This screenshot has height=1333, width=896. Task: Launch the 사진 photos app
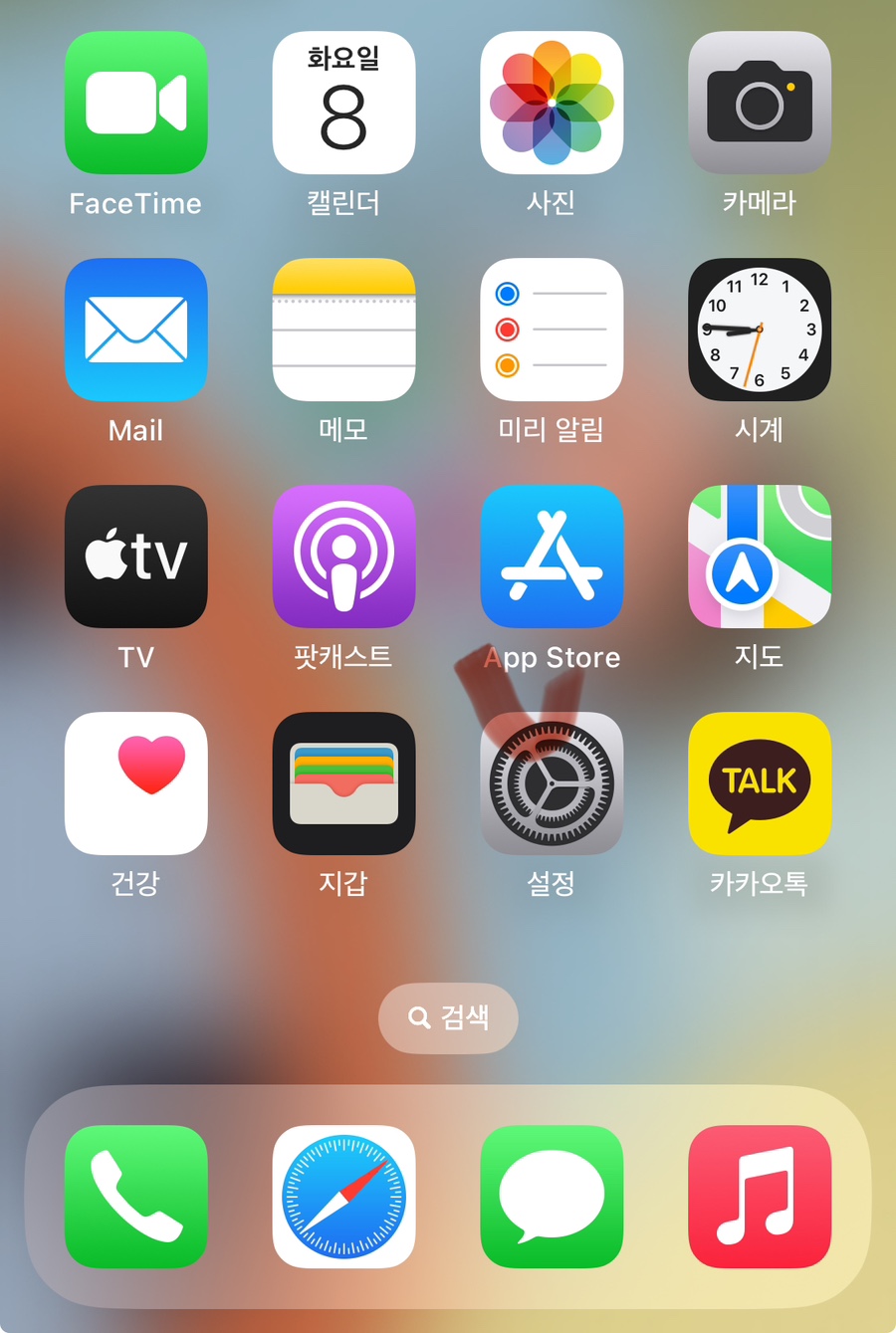click(552, 103)
